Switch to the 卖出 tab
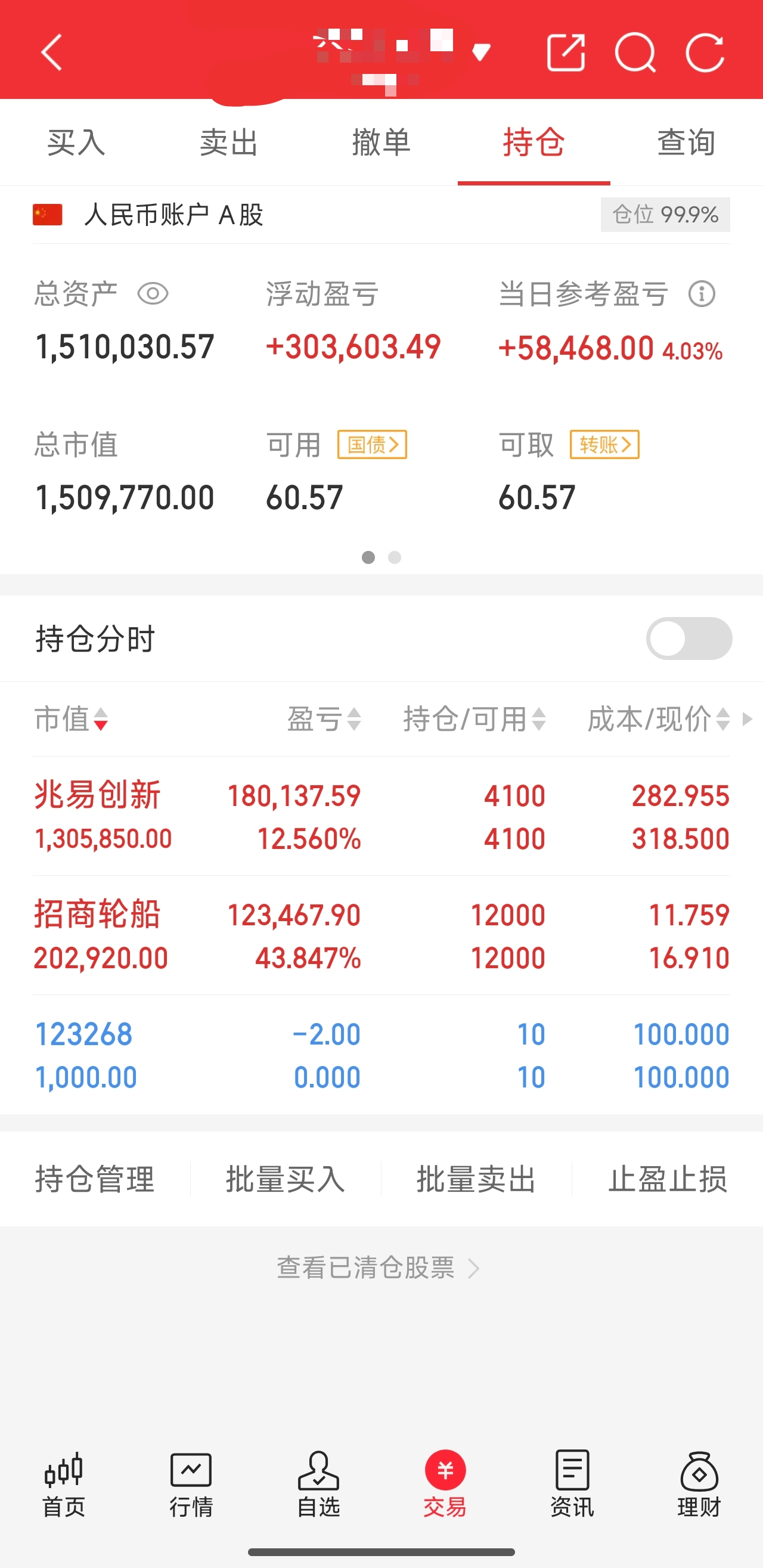 click(229, 142)
